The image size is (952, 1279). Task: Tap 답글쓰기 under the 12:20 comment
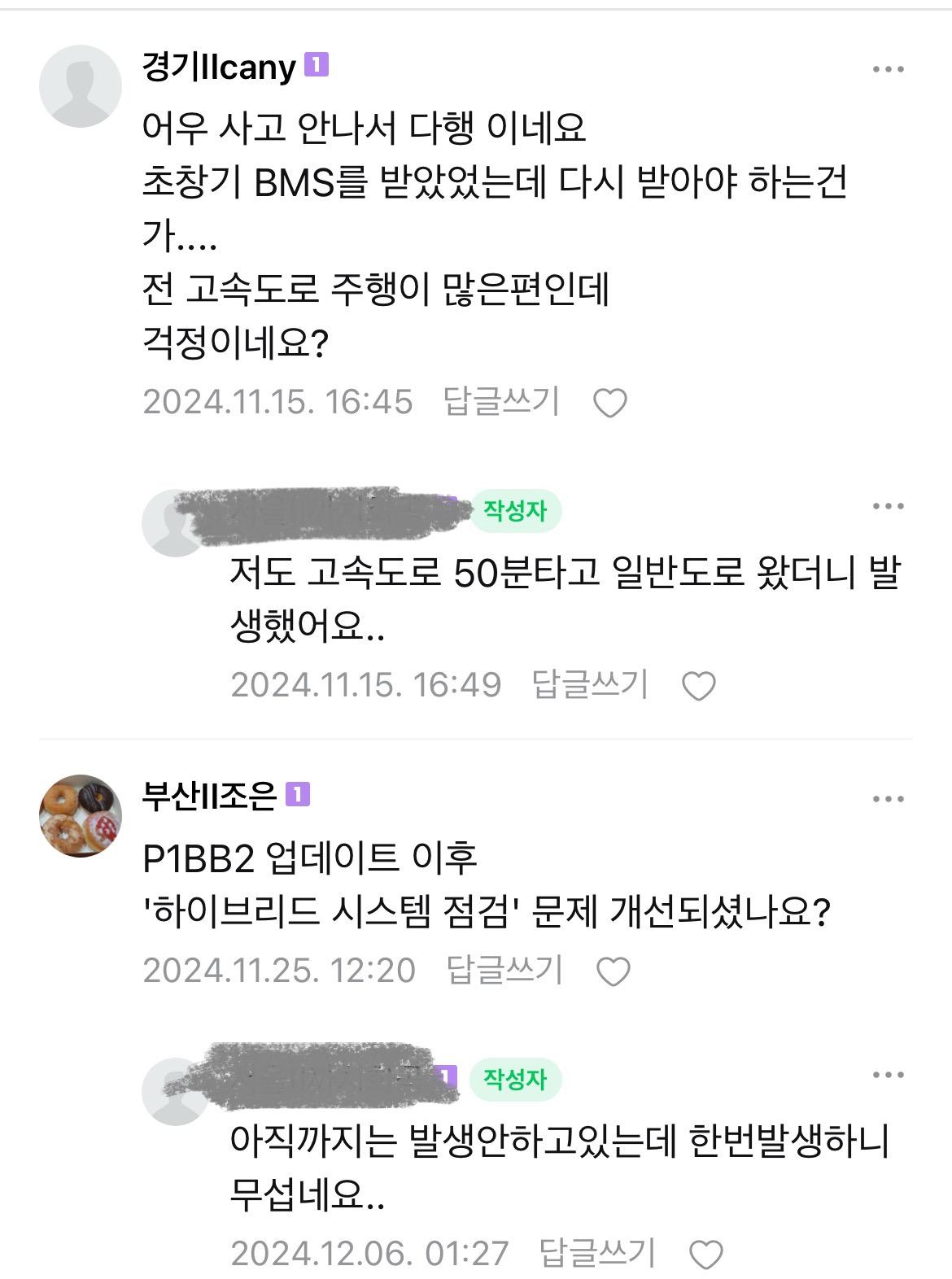click(x=504, y=970)
